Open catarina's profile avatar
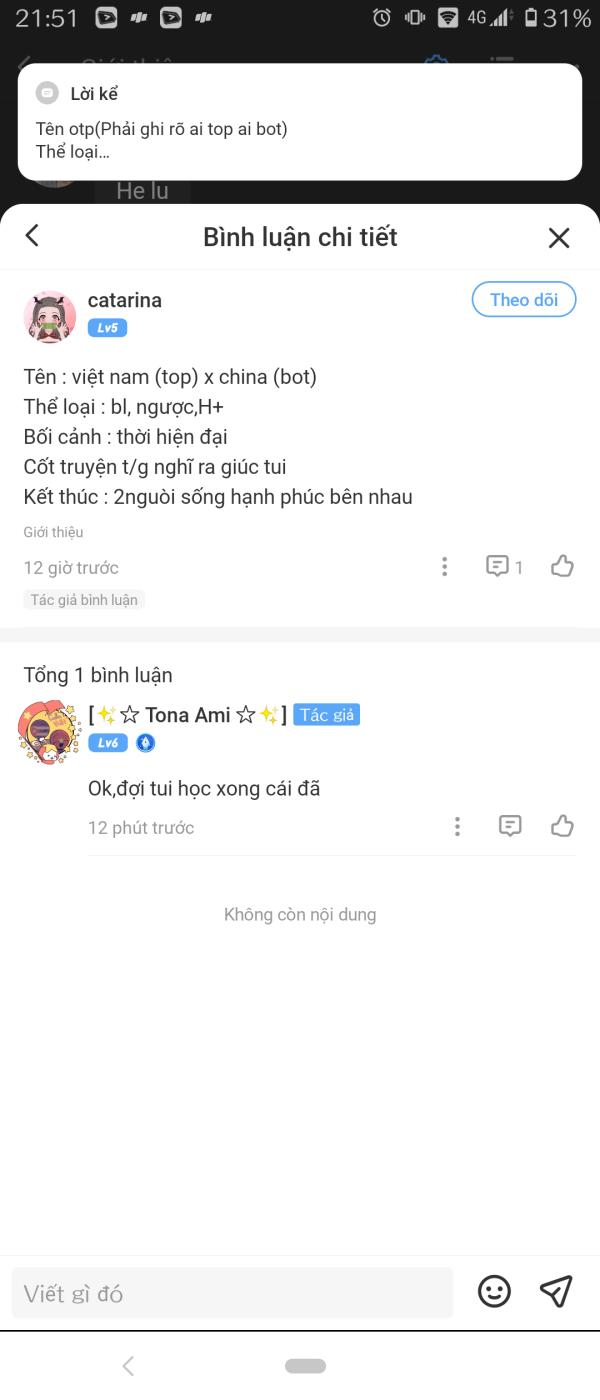This screenshot has height=1400, width=600. tap(50, 317)
